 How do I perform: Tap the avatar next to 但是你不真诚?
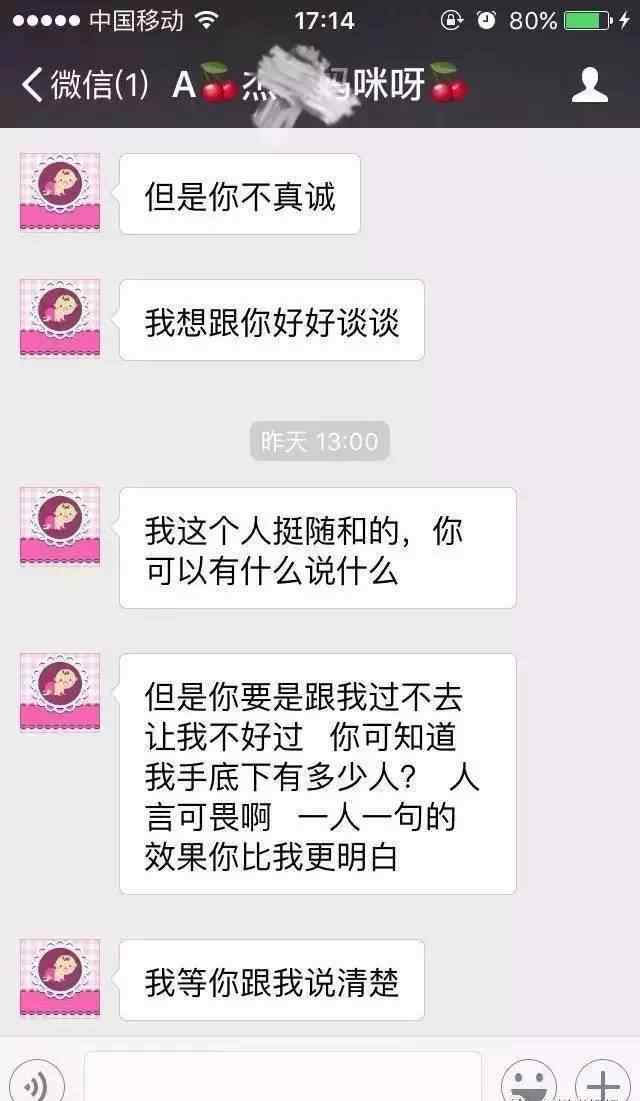(x=60, y=192)
